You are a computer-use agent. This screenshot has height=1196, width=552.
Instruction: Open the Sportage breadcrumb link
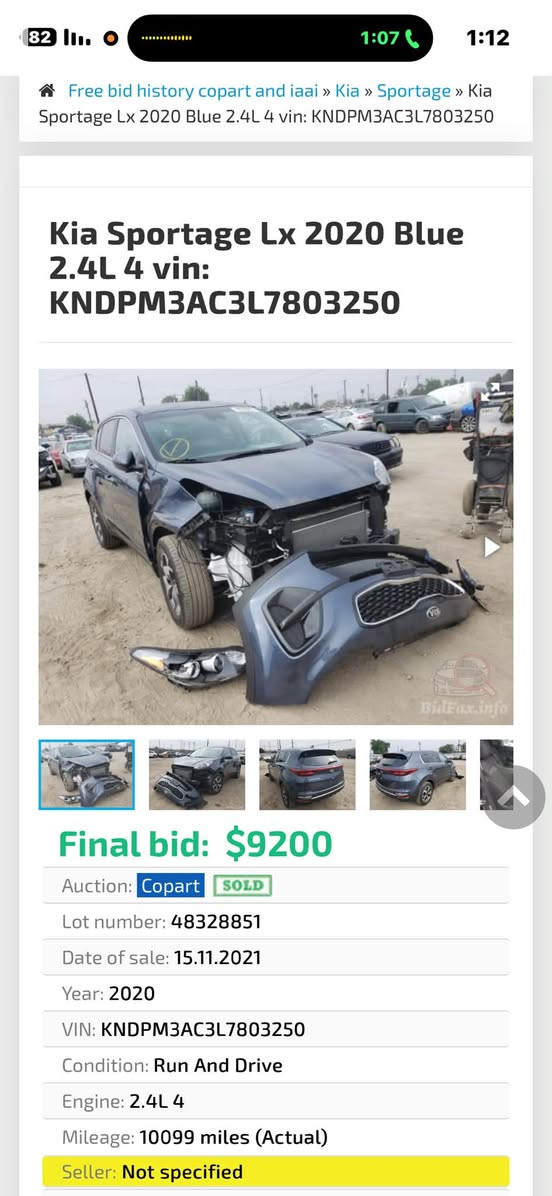414,91
